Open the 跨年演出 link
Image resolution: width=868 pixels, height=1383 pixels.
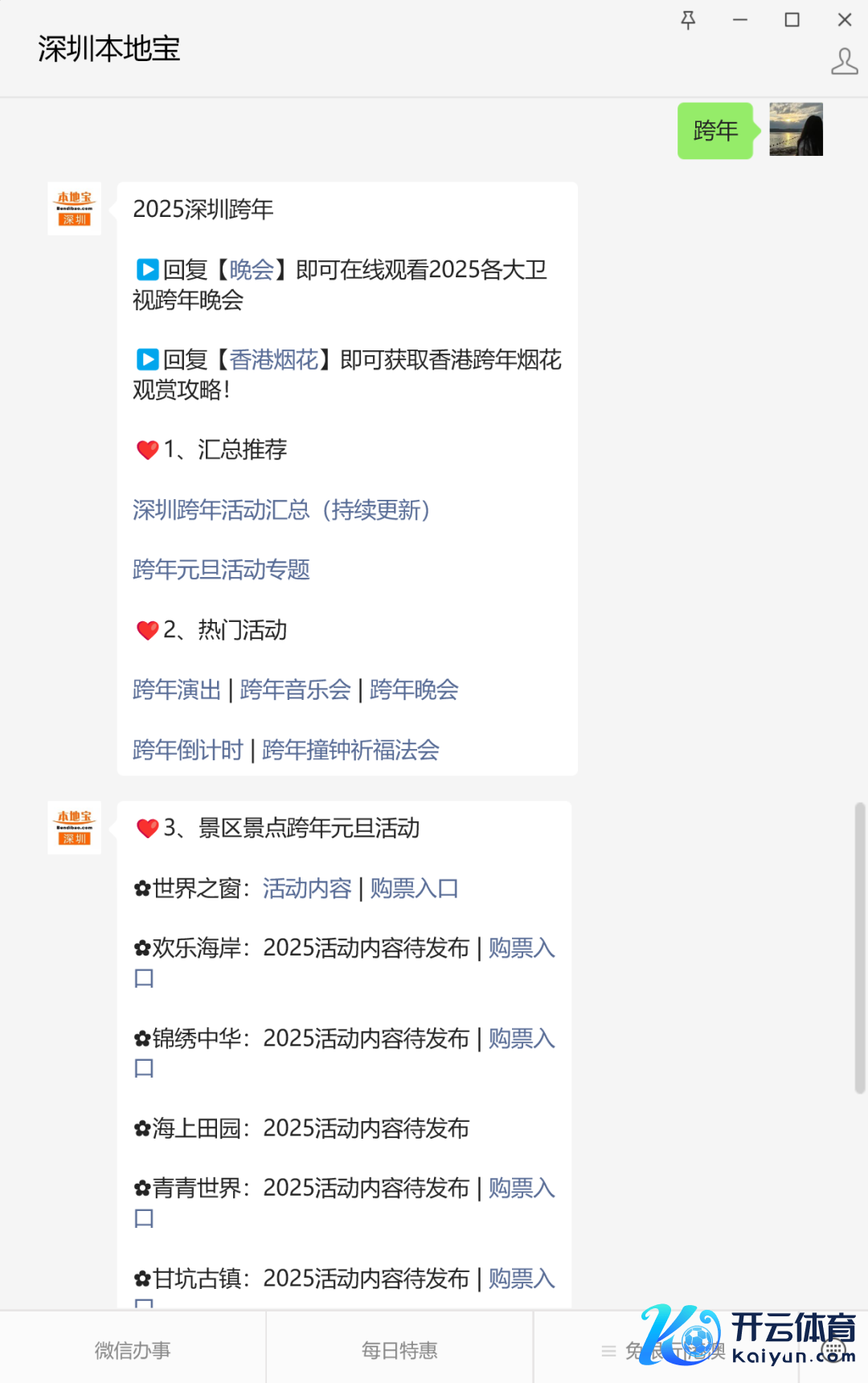pyautogui.click(x=177, y=689)
